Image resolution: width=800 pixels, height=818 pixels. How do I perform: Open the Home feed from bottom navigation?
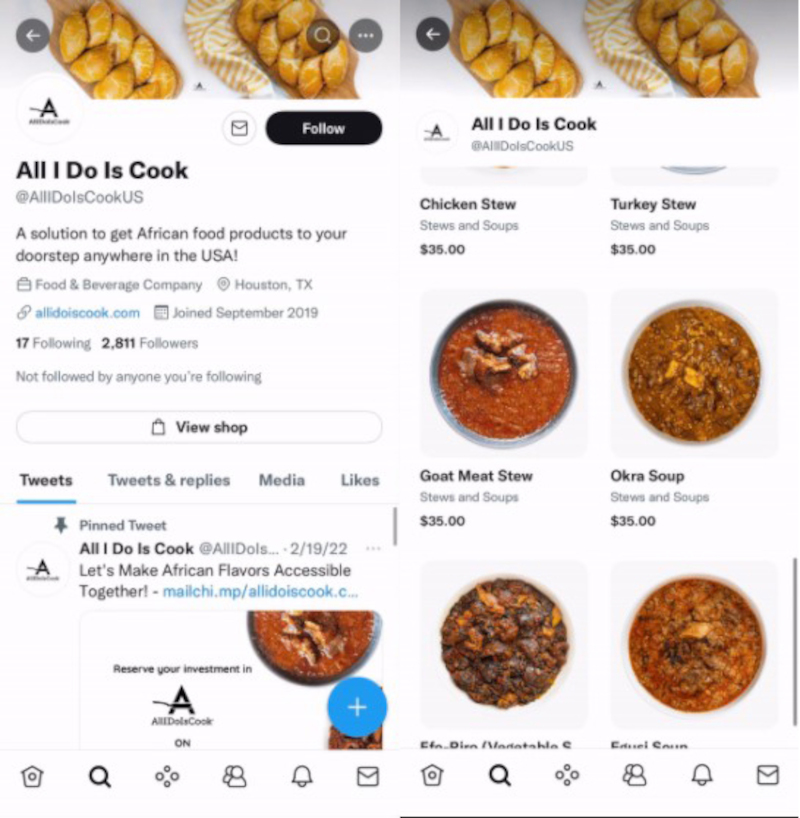33,775
